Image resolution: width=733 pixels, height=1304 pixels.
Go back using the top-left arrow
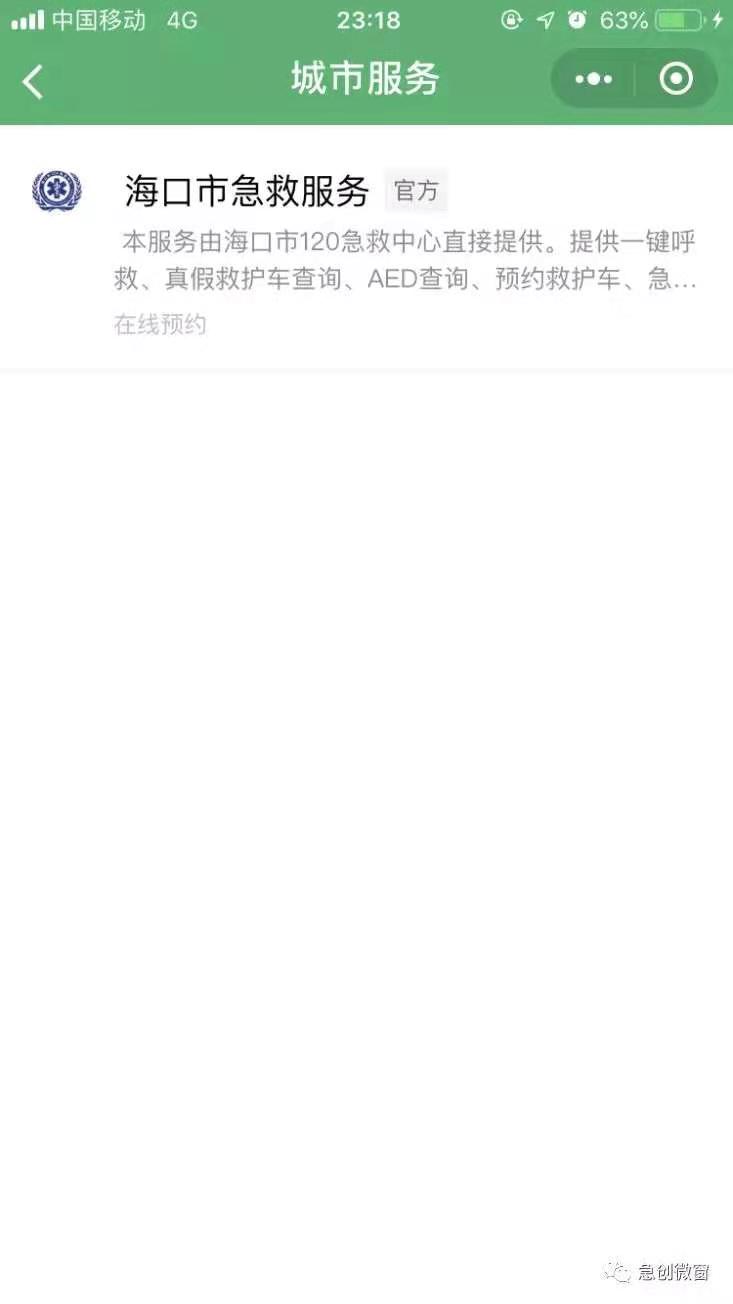pyautogui.click(x=33, y=81)
